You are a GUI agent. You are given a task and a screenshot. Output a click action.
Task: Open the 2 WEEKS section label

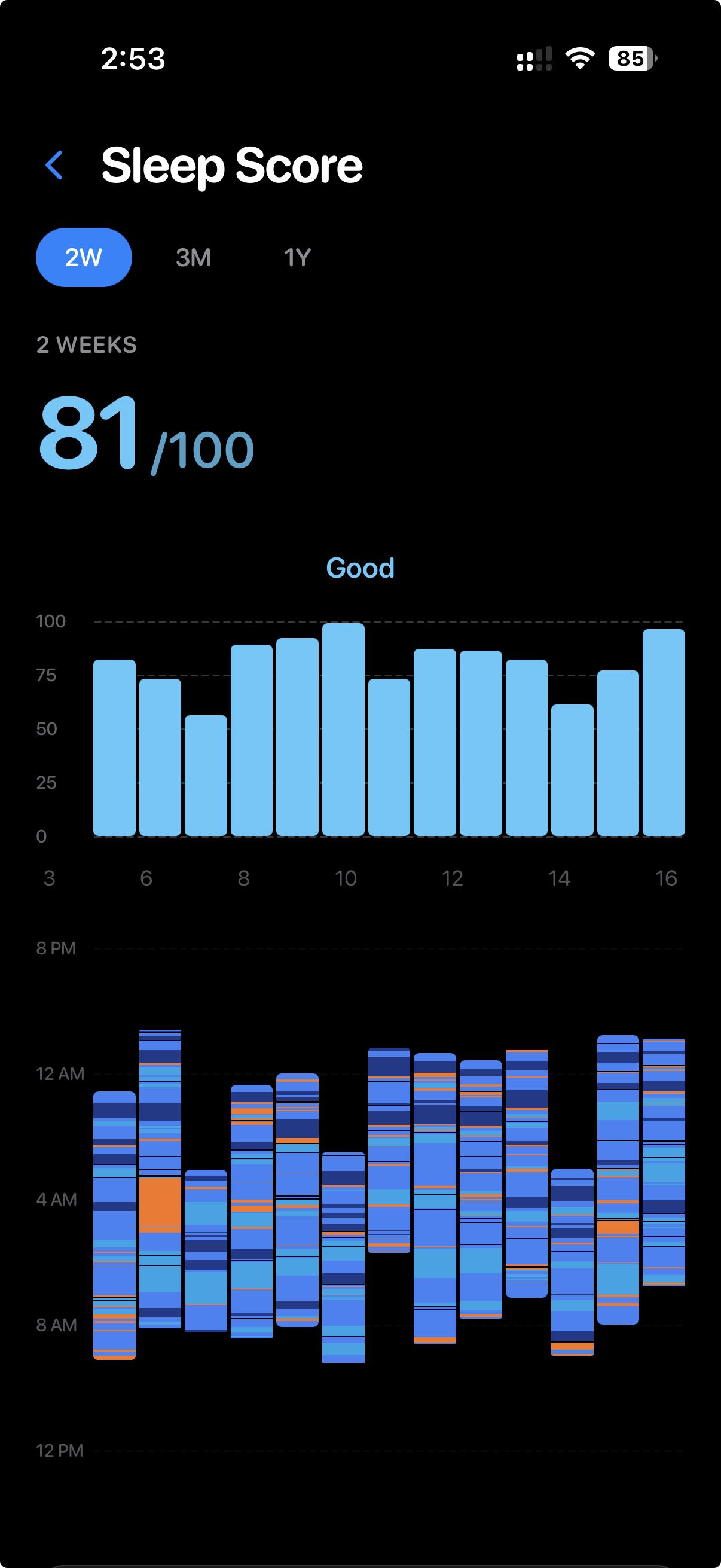click(x=85, y=344)
